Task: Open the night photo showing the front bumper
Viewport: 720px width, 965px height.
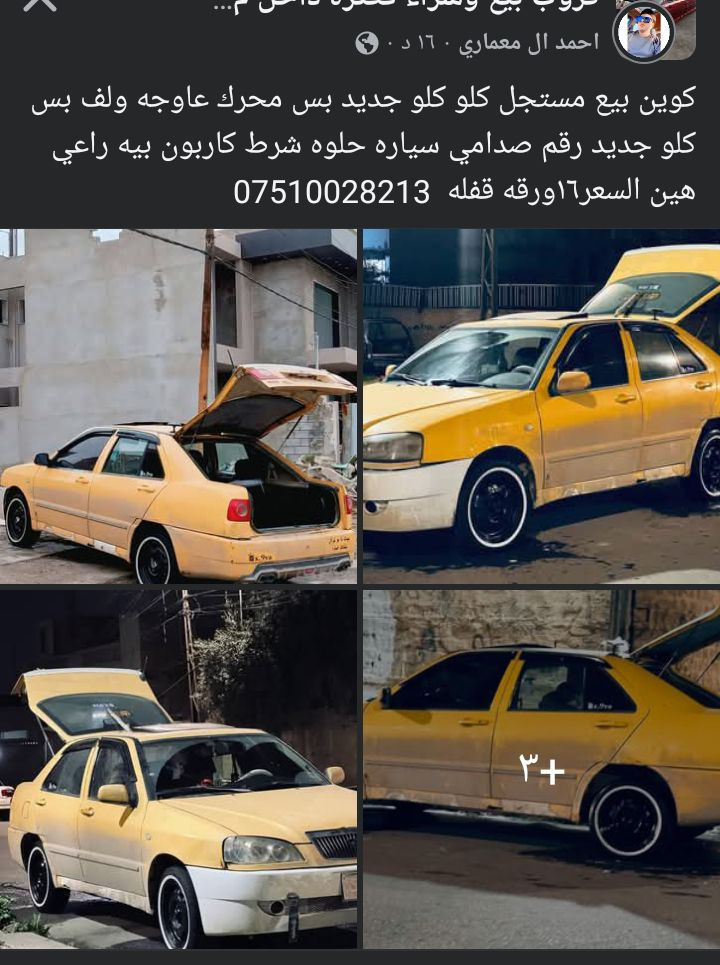Action: [x=179, y=768]
